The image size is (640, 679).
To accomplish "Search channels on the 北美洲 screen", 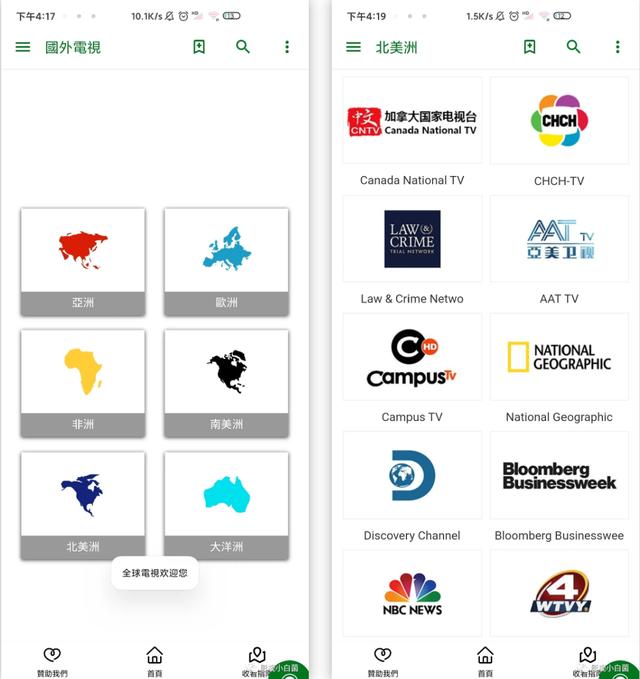I will (x=573, y=47).
